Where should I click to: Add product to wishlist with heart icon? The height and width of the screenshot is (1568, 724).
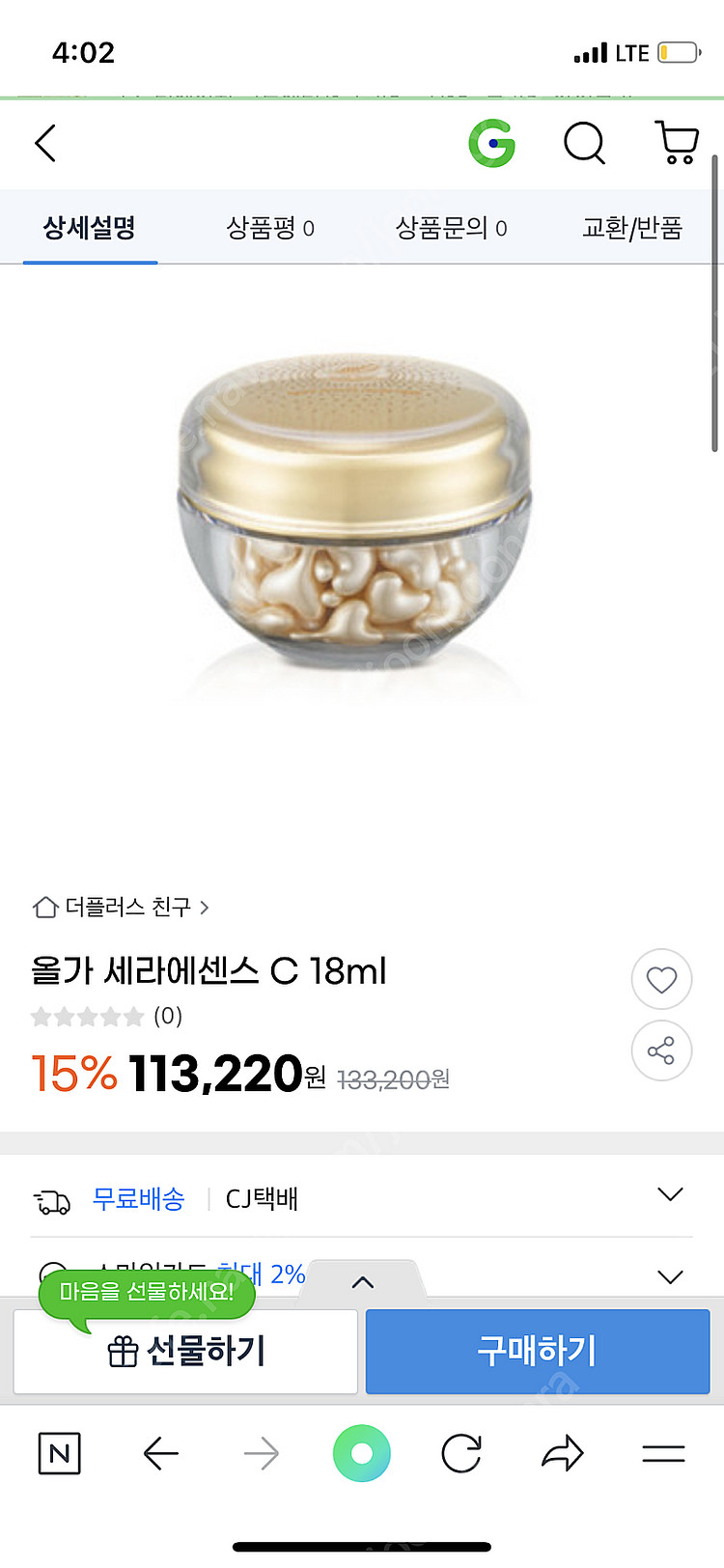pyautogui.click(x=660, y=978)
